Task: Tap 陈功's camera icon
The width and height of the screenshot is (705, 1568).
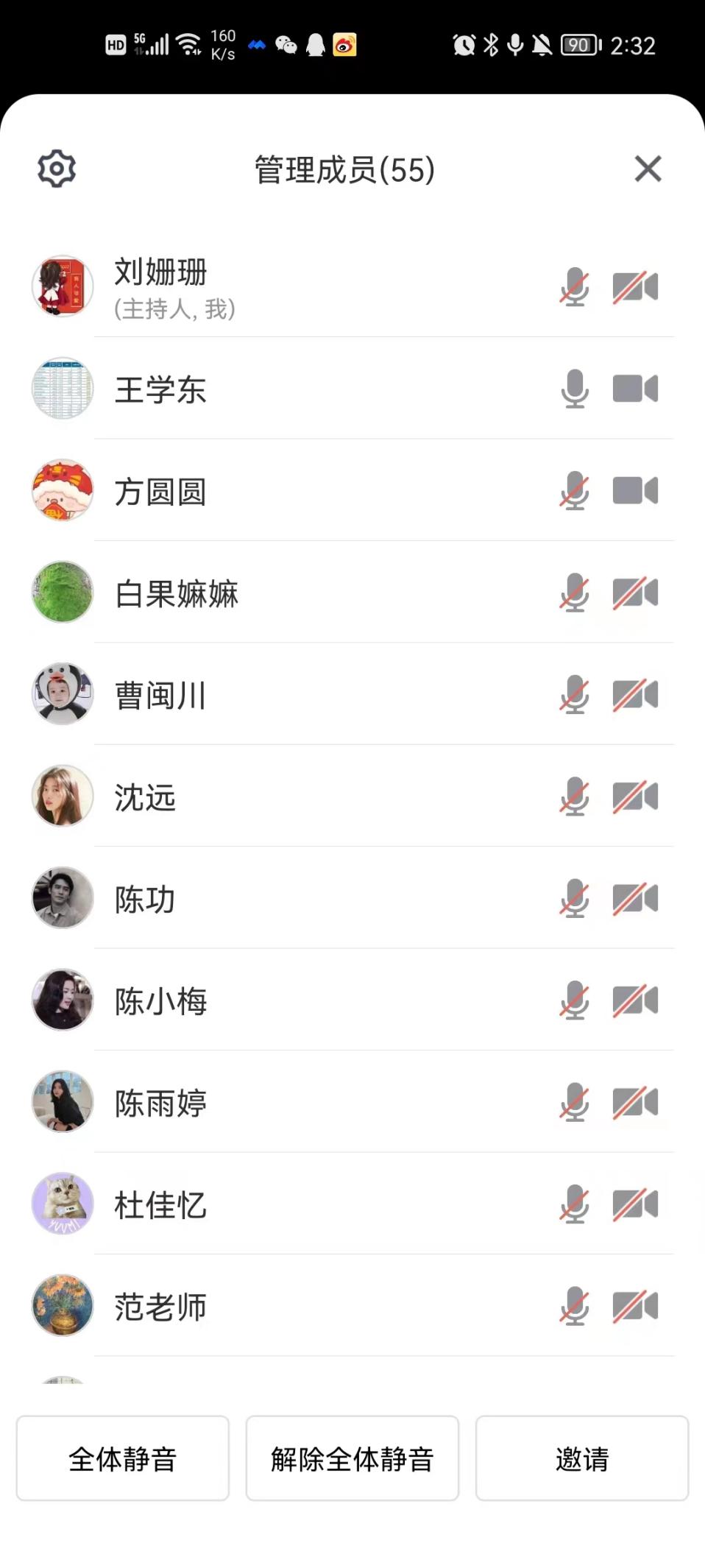Action: click(635, 899)
